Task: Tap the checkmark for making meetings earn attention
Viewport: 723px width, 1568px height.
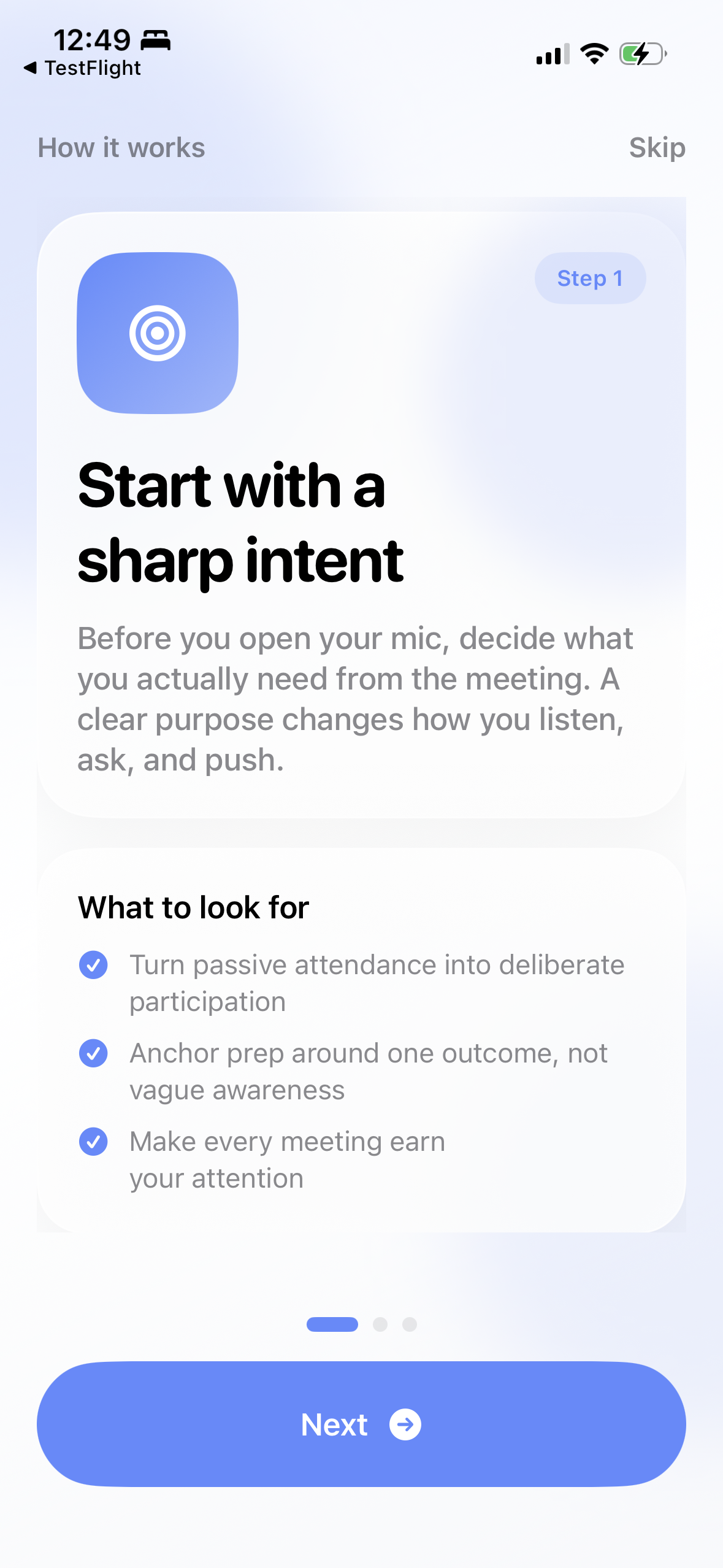Action: click(93, 1141)
